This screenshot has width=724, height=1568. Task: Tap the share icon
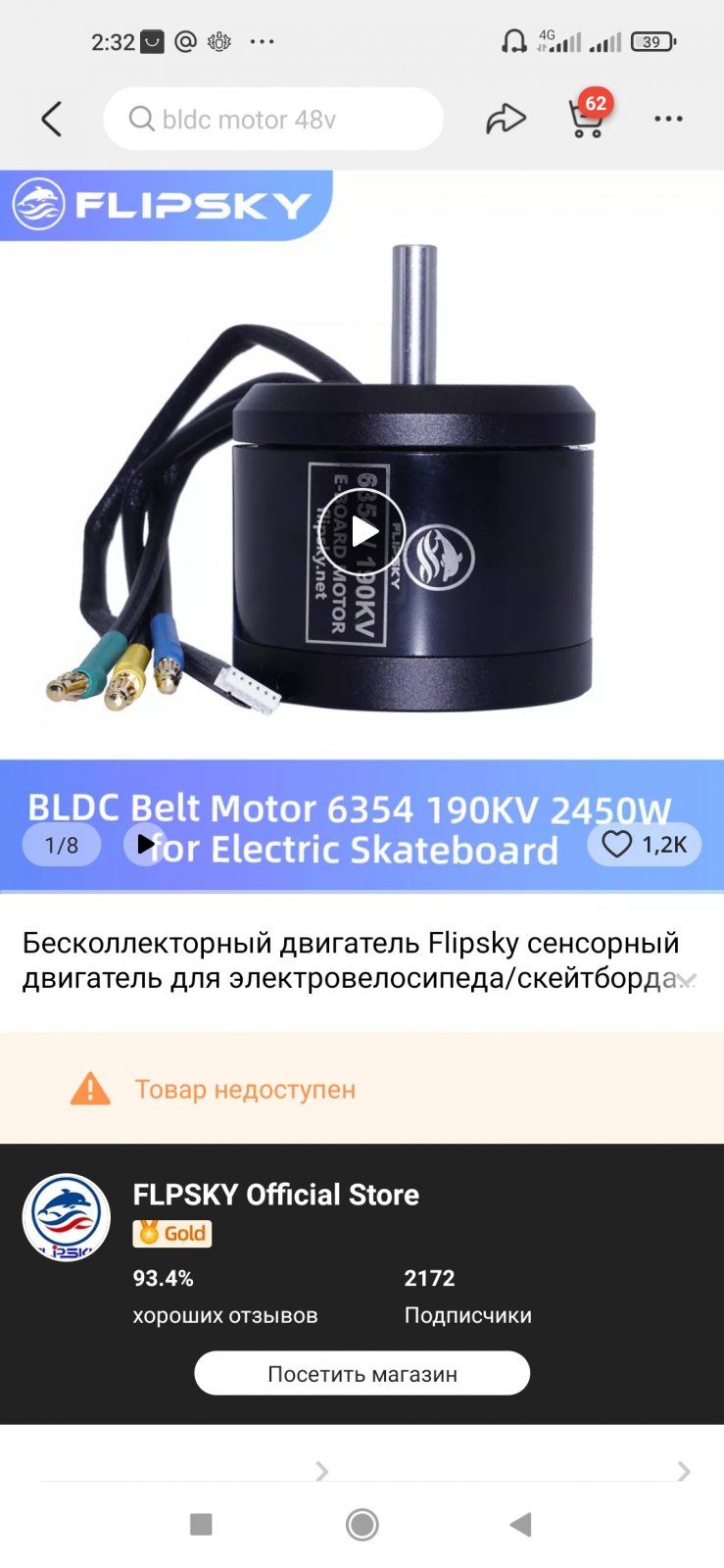point(507,118)
